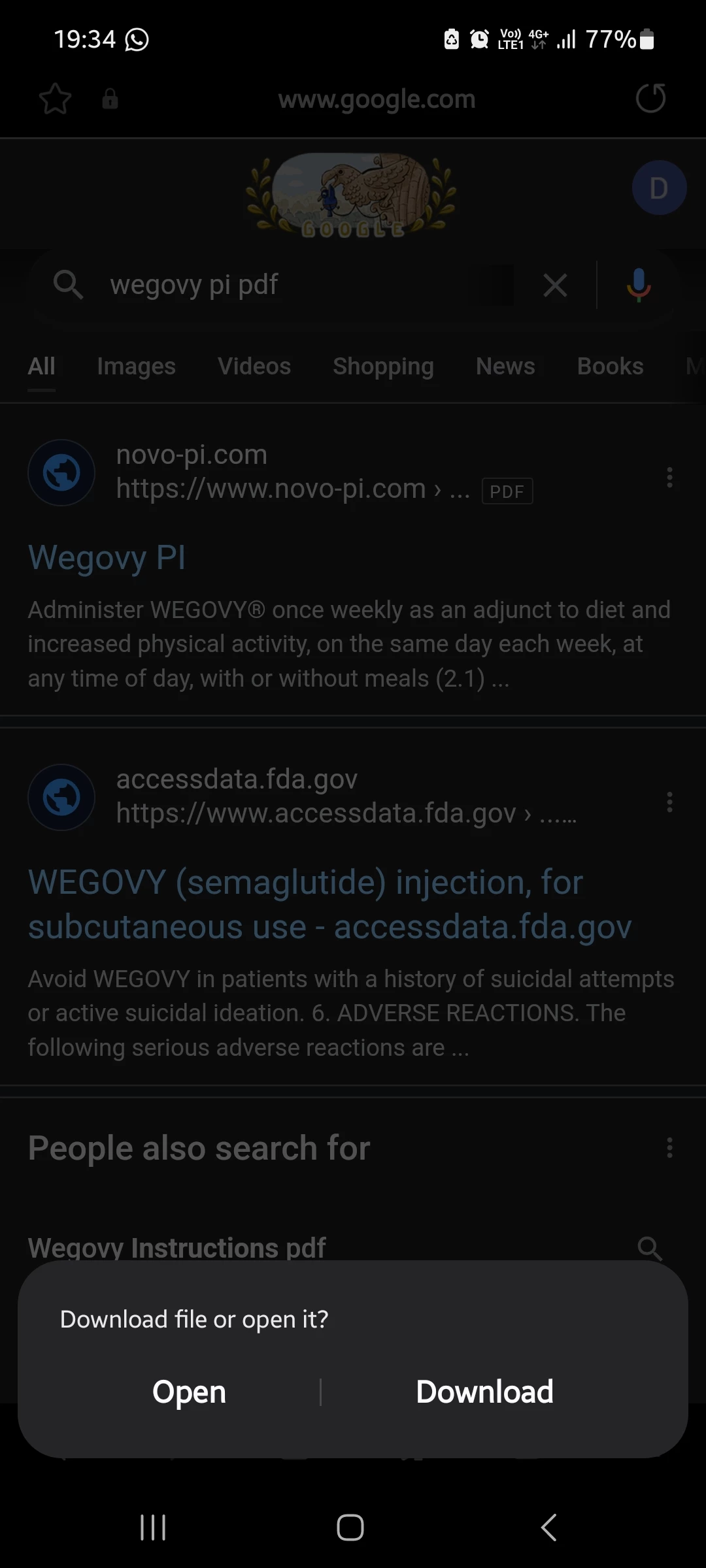Switch to the Images tab
The height and width of the screenshot is (1568, 706).
coord(136,367)
